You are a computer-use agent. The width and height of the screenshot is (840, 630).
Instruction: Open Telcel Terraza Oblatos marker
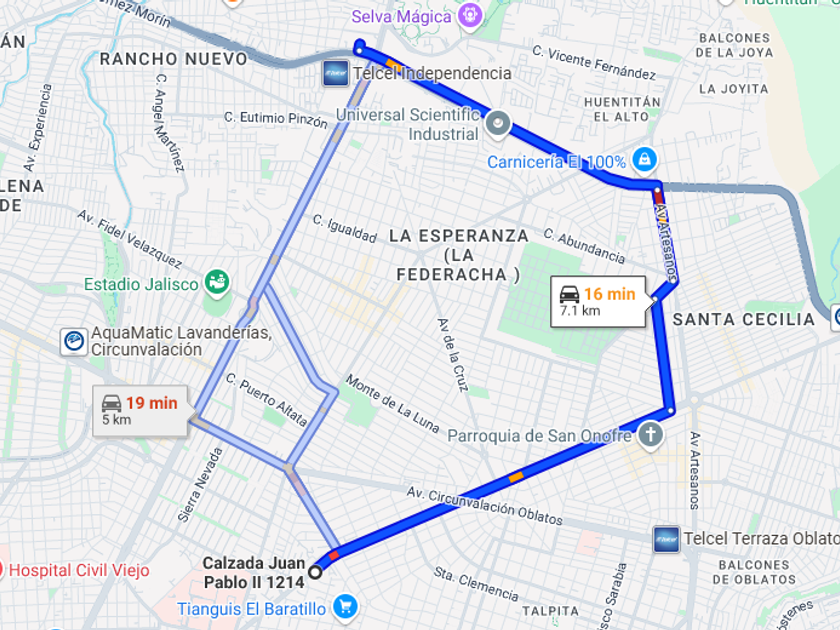pyautogui.click(x=666, y=539)
